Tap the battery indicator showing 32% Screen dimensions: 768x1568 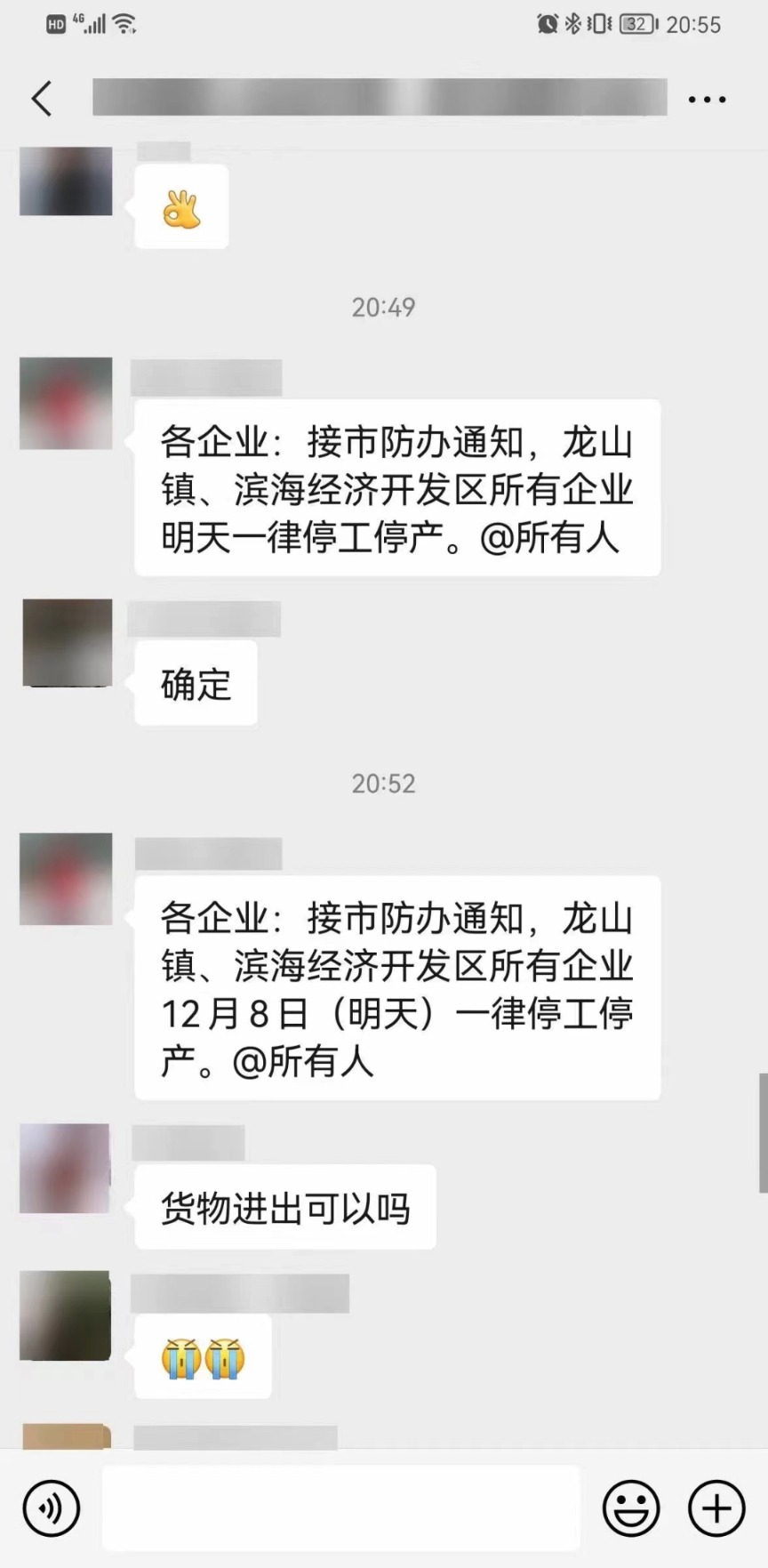pos(635,24)
